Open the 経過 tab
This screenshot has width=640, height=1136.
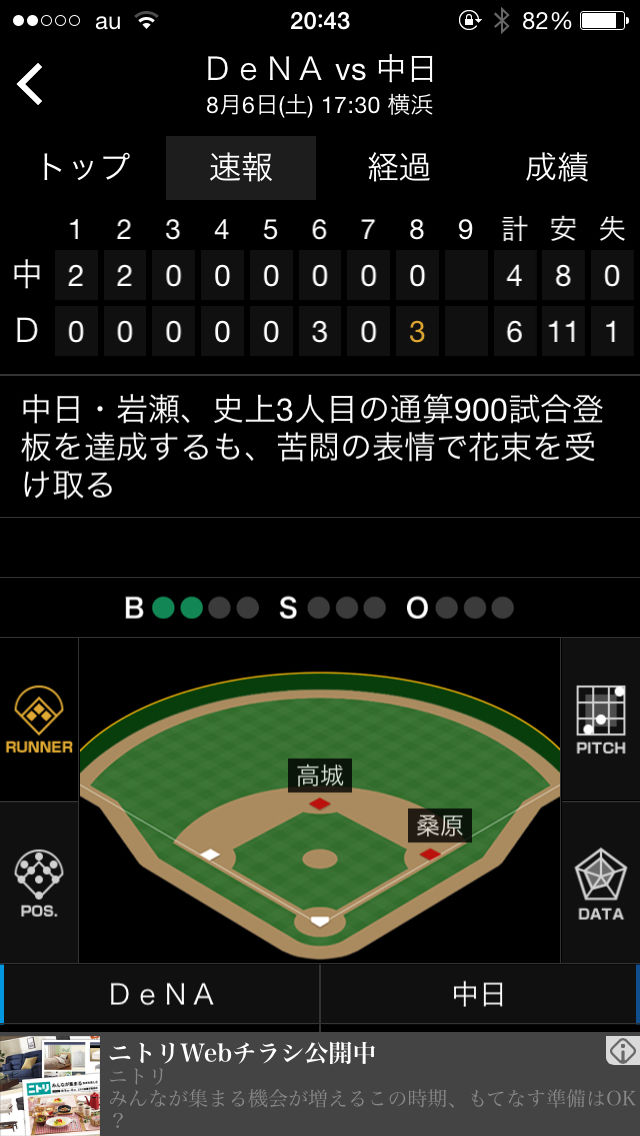399,167
